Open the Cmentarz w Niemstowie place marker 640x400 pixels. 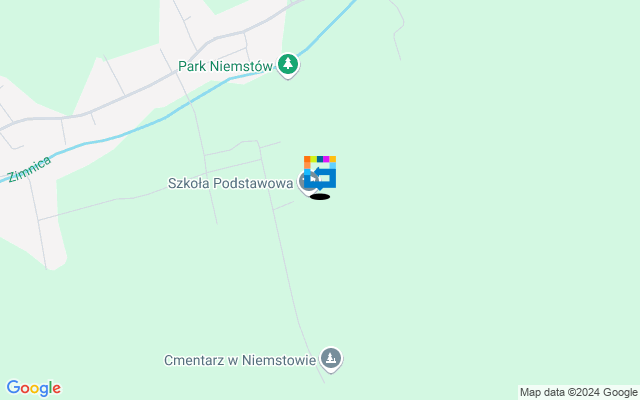pos(331,358)
